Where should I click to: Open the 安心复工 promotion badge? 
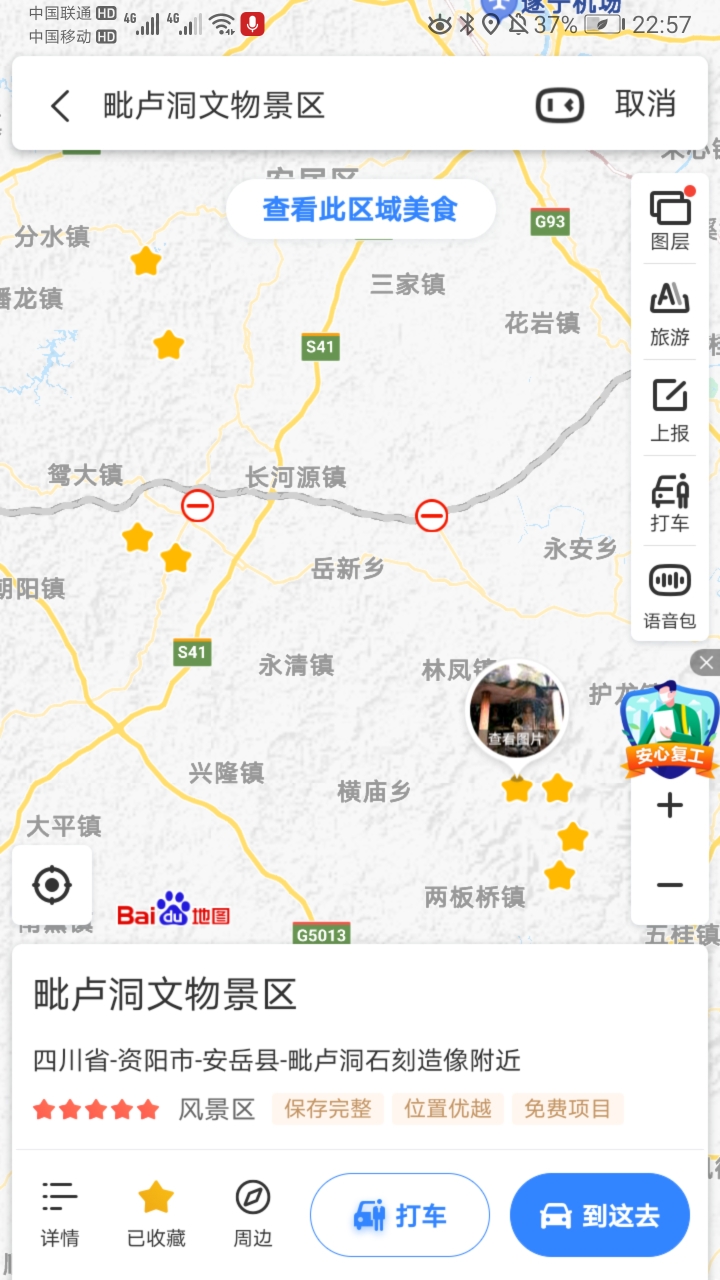668,730
